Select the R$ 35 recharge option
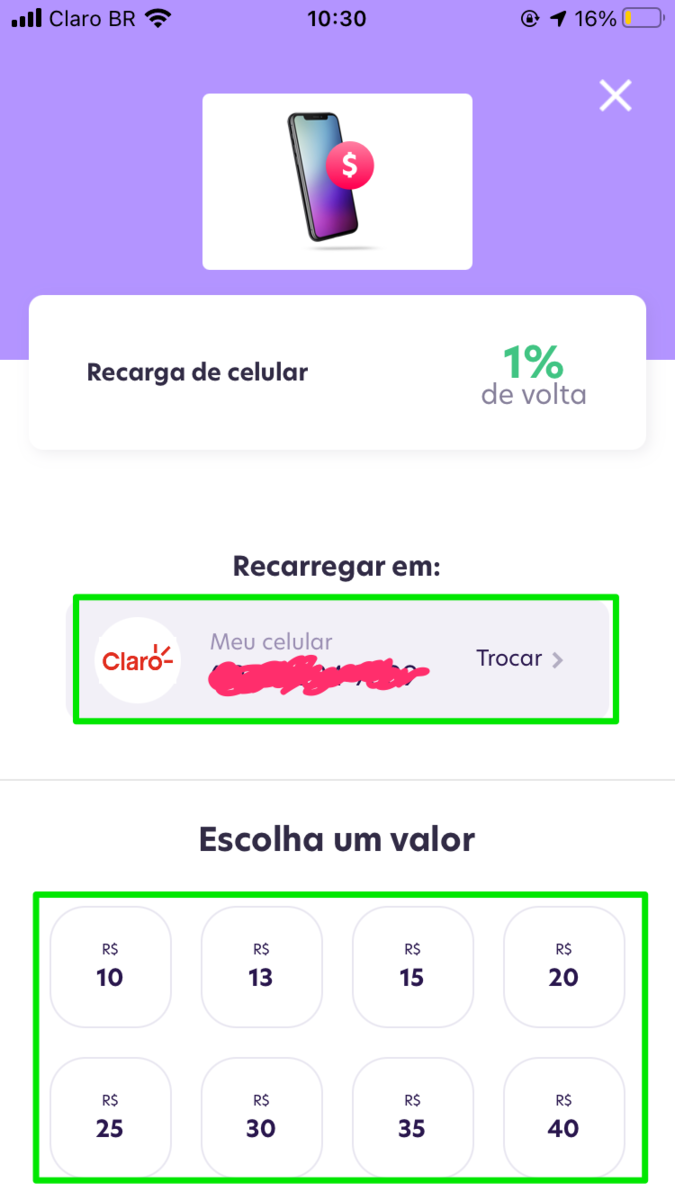675x1200 pixels. coord(412,1117)
